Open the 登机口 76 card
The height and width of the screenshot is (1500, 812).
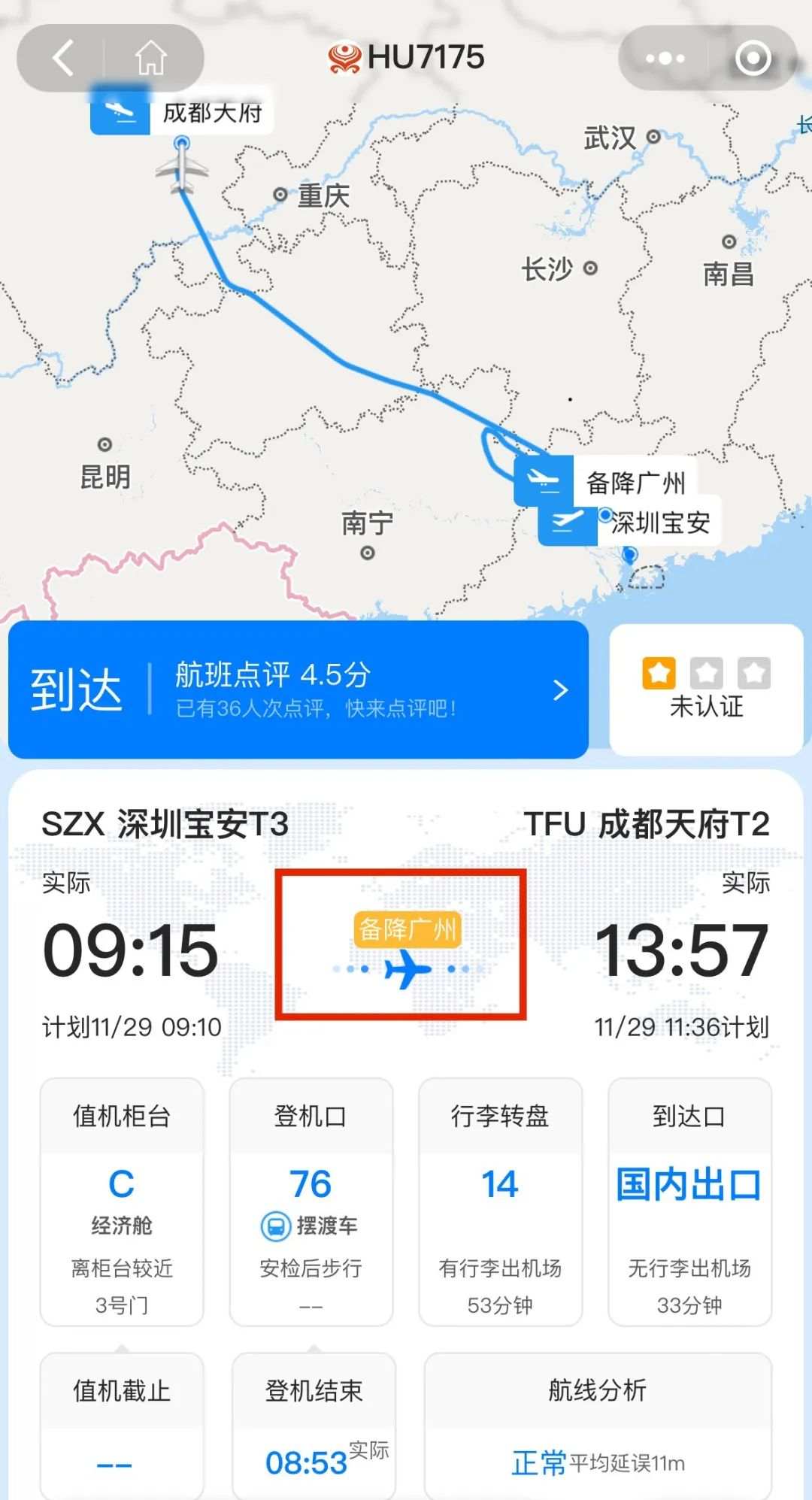pos(311,1201)
